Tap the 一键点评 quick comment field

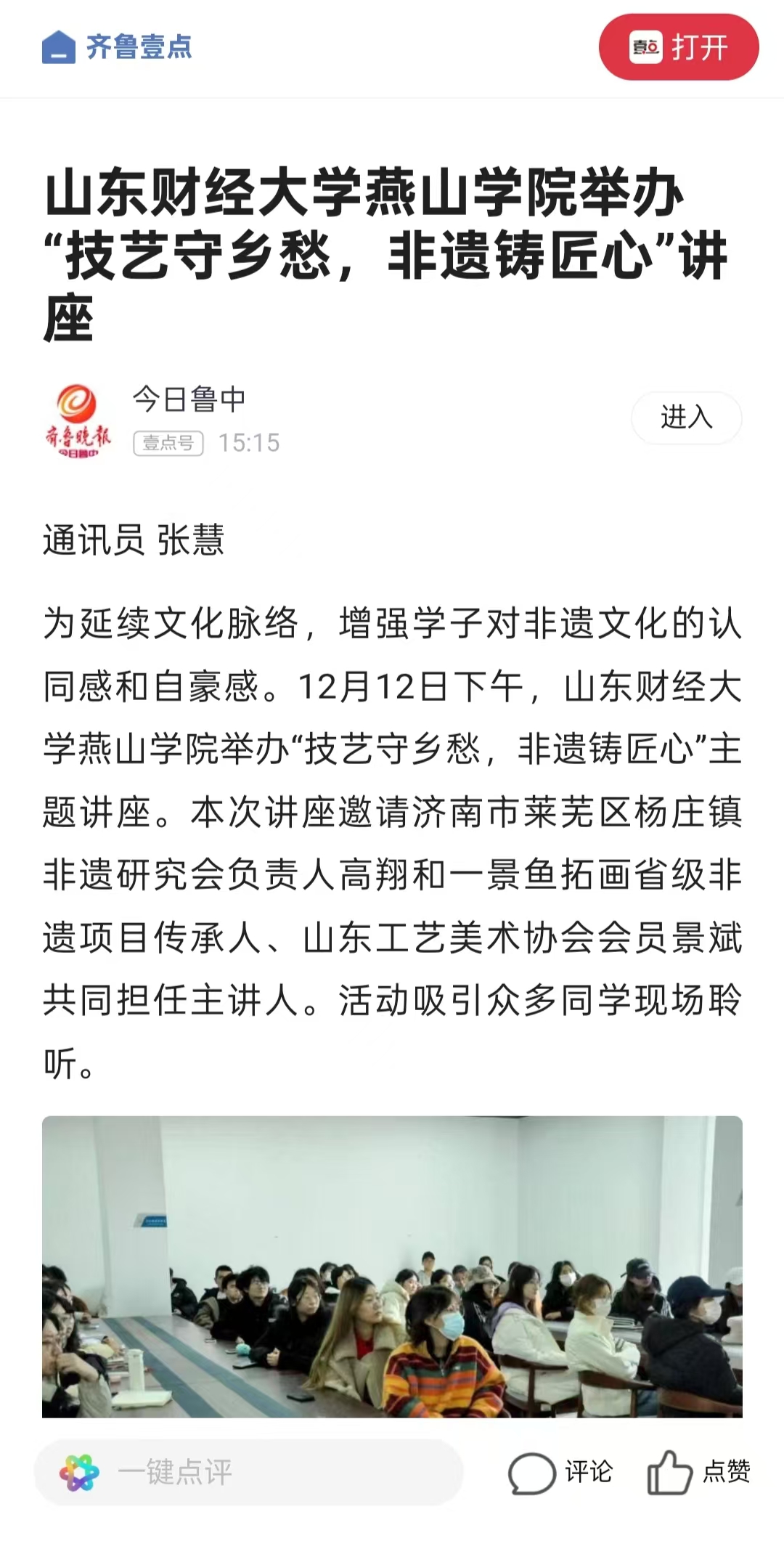(248, 1472)
